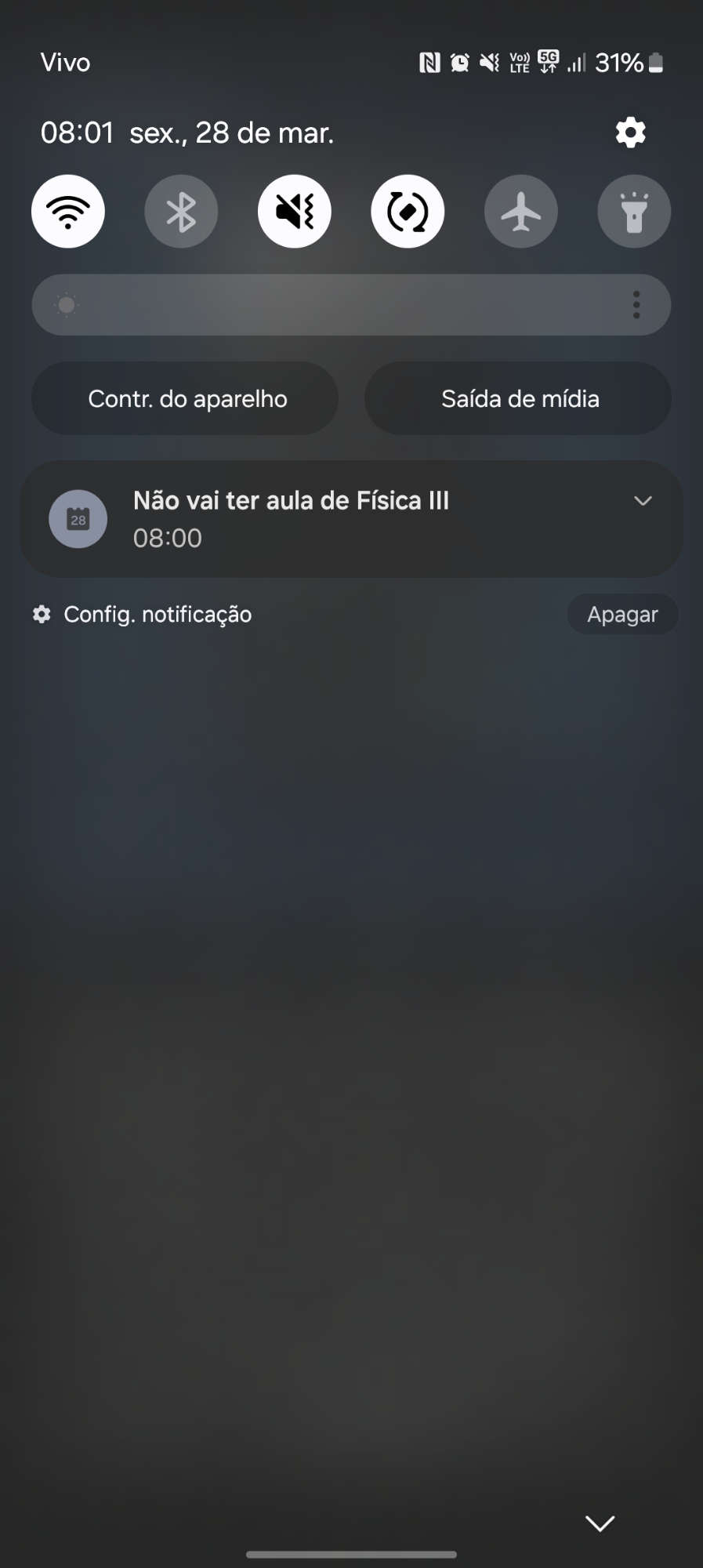Open settings gear icon
Screen dimensions: 703x1568
coord(630,132)
